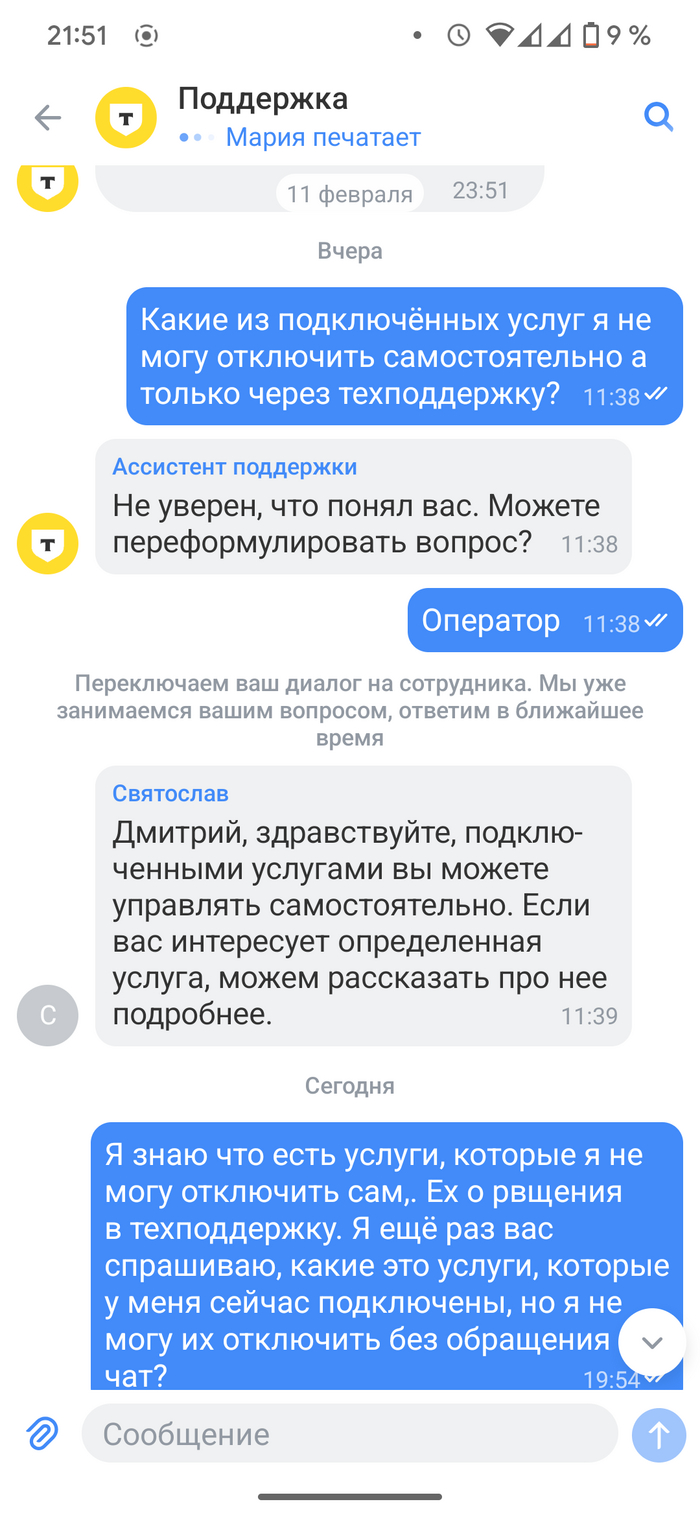Image resolution: width=700 pixels, height=1517 pixels.
Task: Attach a file with the paperclip icon
Action: (41, 1434)
